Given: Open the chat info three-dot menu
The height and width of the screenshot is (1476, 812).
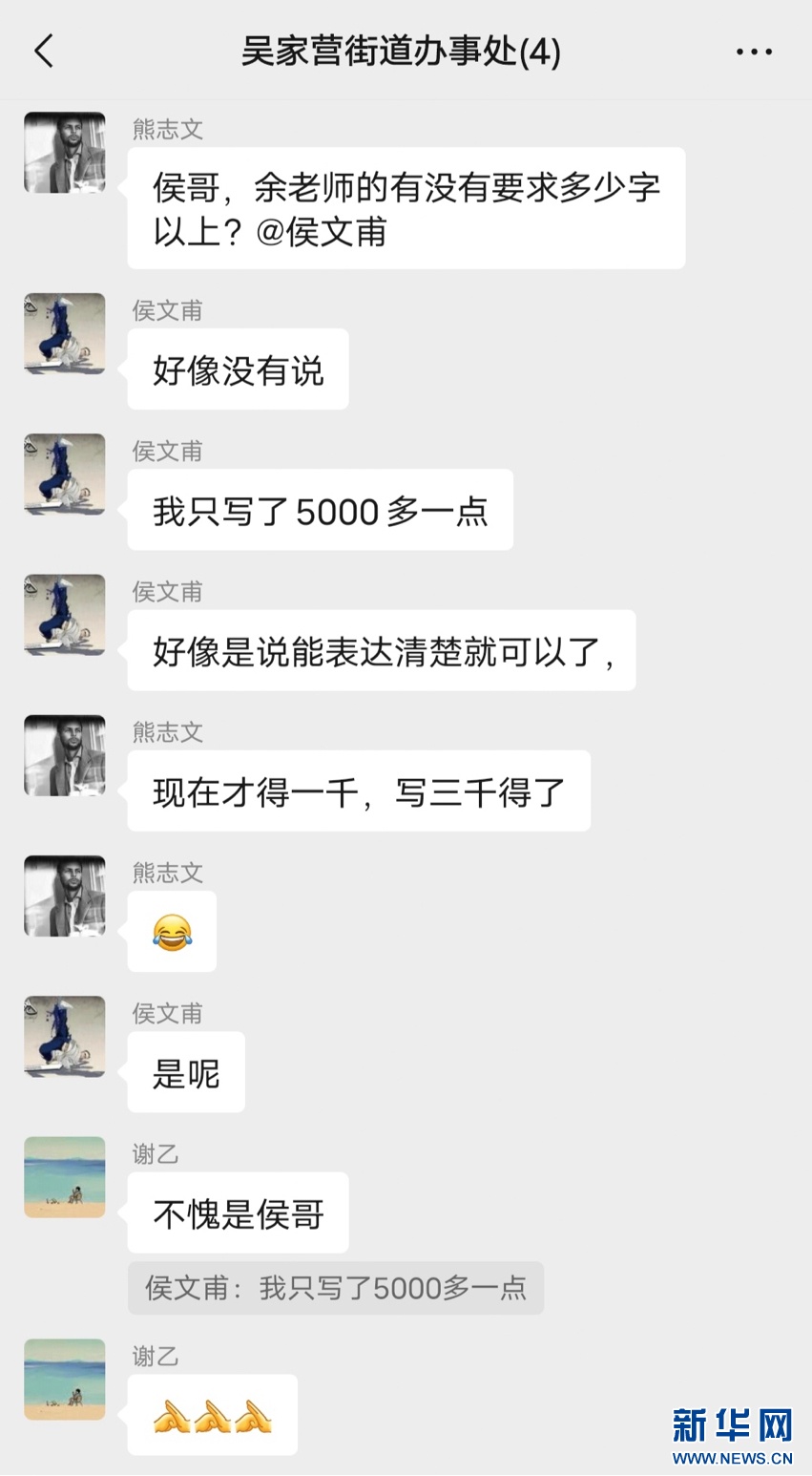Looking at the screenshot, I should tap(754, 52).
